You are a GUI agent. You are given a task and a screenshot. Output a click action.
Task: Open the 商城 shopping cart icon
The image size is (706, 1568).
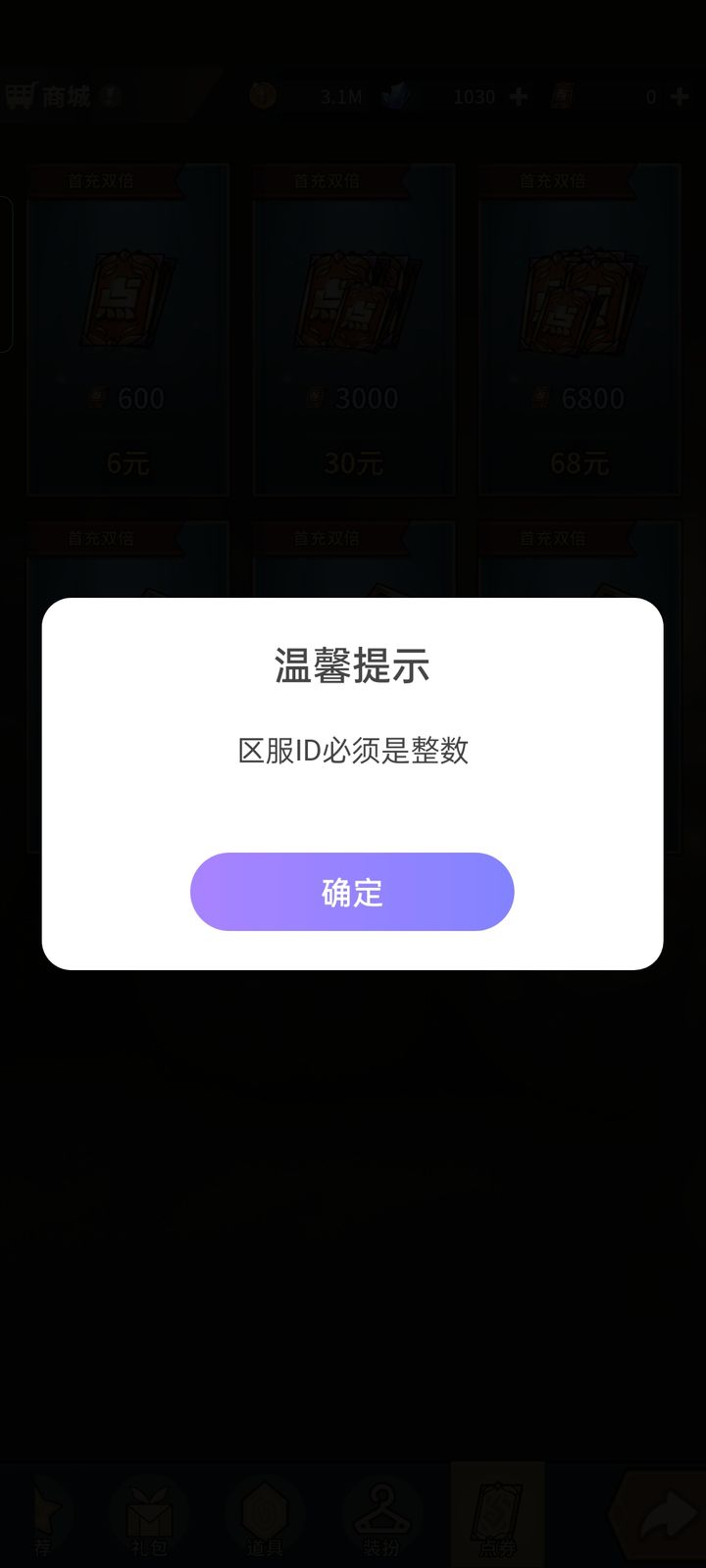(x=22, y=95)
